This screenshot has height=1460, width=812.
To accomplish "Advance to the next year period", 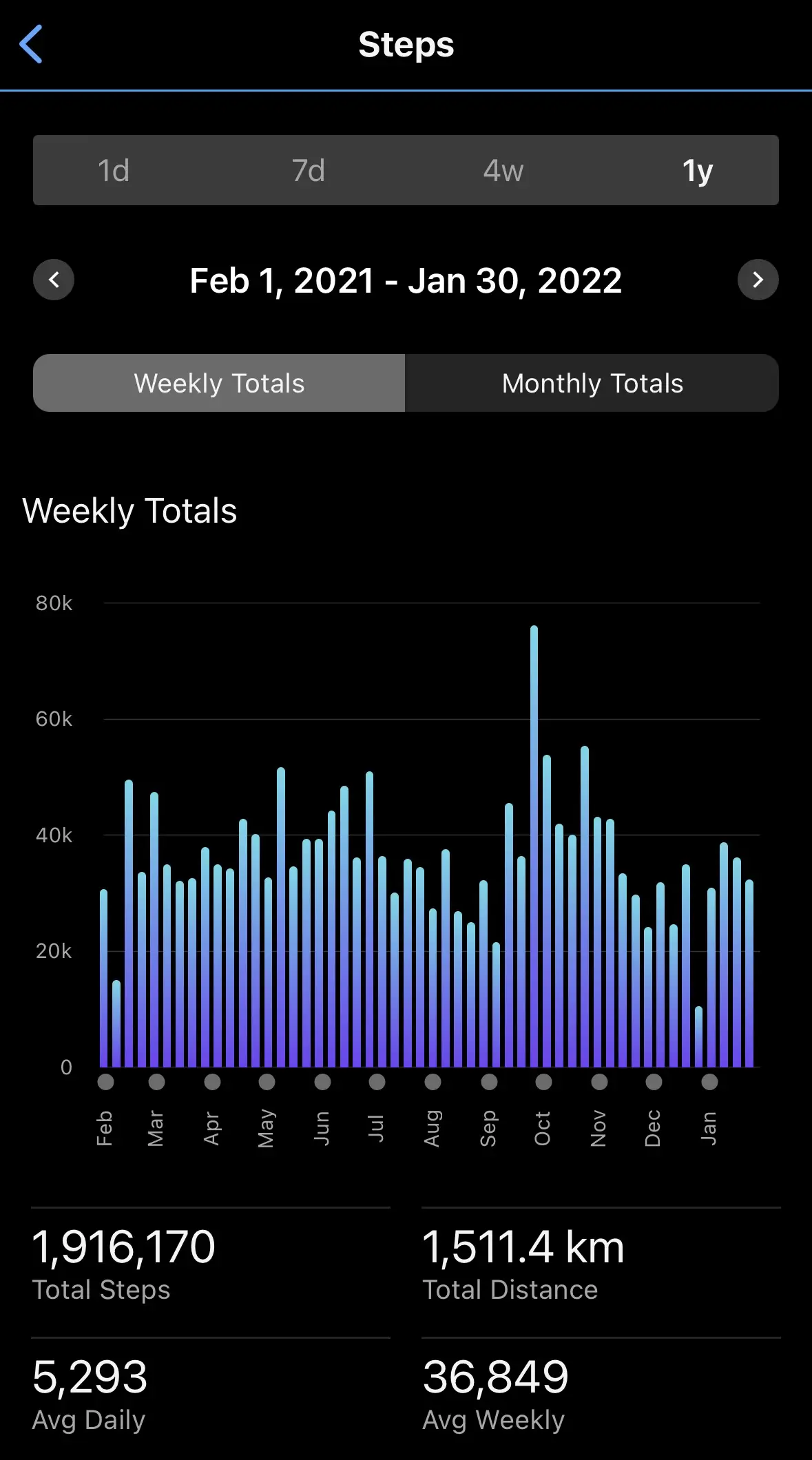I will point(758,280).
